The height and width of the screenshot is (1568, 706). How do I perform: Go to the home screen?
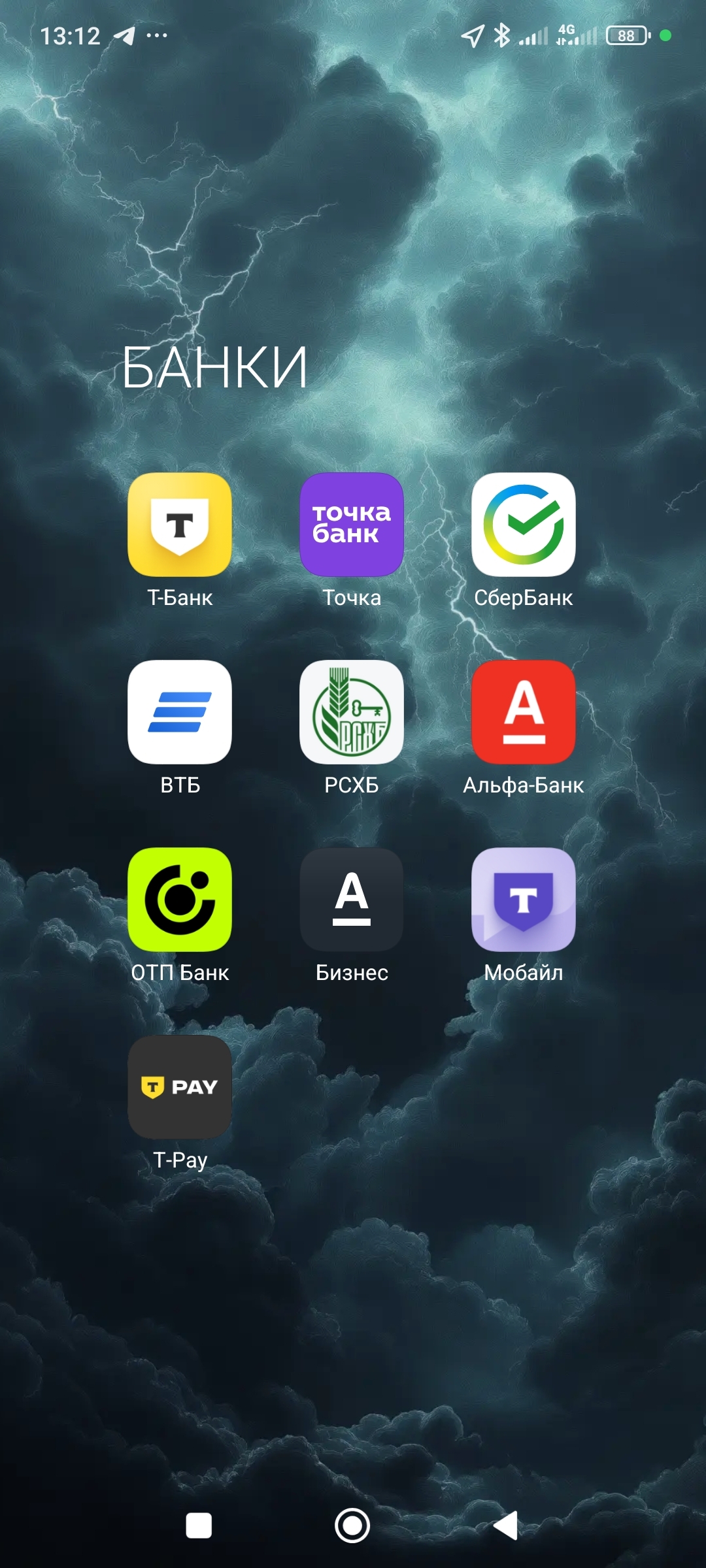pos(352,1526)
